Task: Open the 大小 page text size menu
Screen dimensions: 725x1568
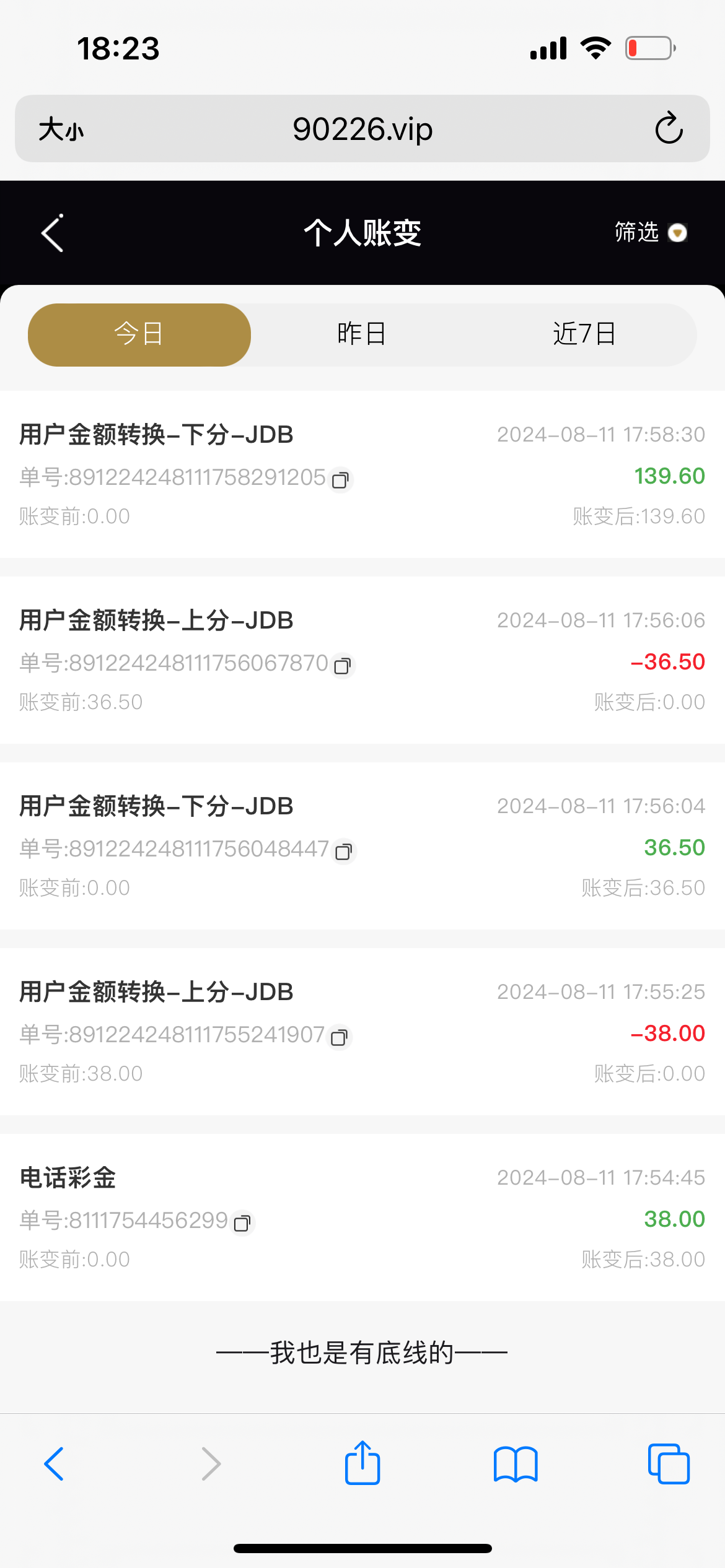Action: point(61,129)
